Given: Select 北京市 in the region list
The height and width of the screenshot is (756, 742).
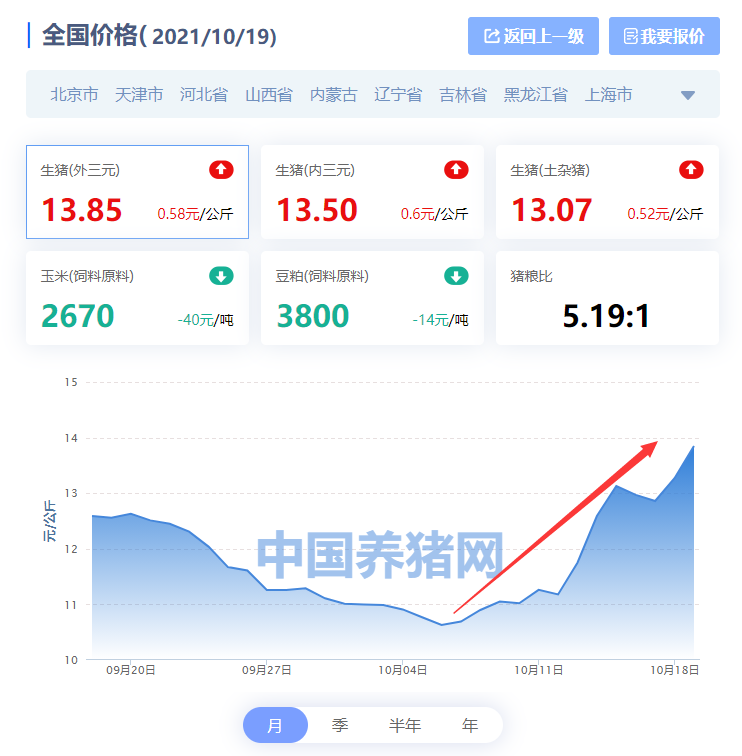Looking at the screenshot, I should point(74,95).
